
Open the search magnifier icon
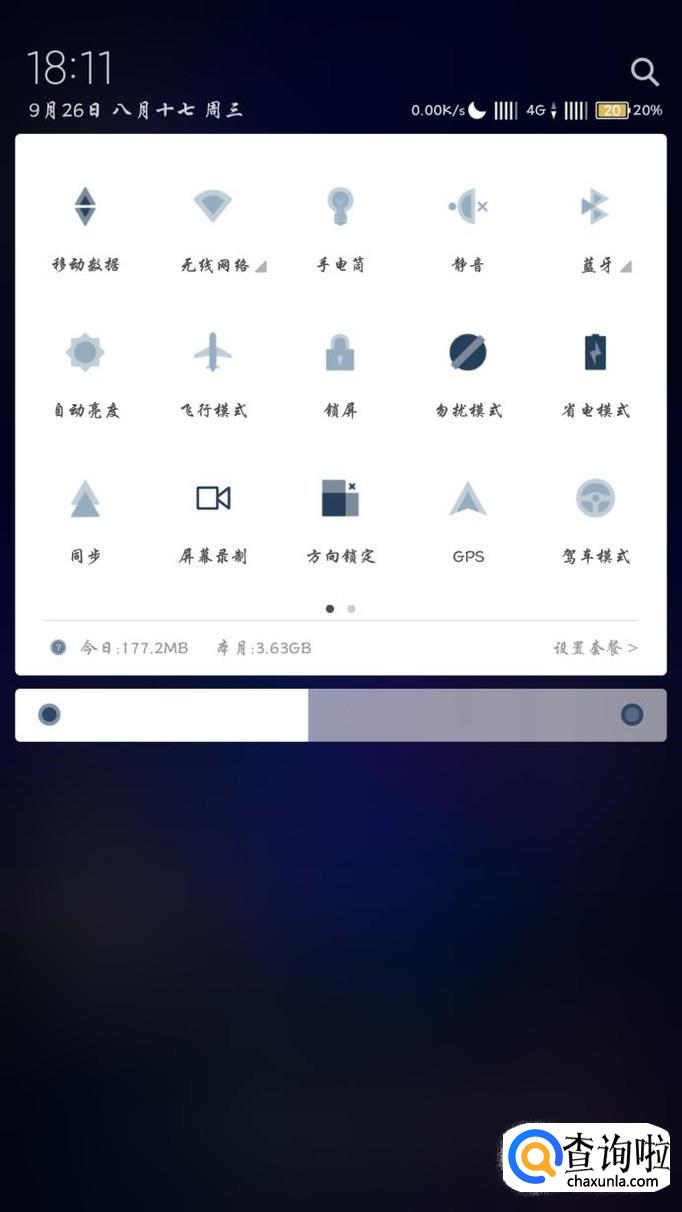click(645, 71)
